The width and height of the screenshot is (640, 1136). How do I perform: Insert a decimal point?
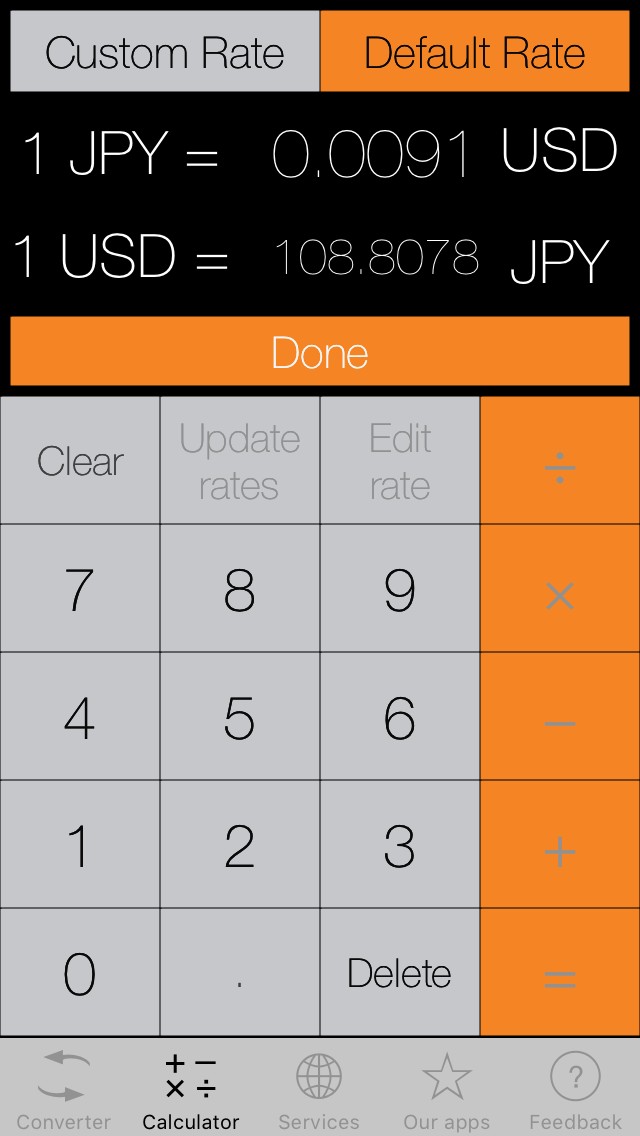240,974
